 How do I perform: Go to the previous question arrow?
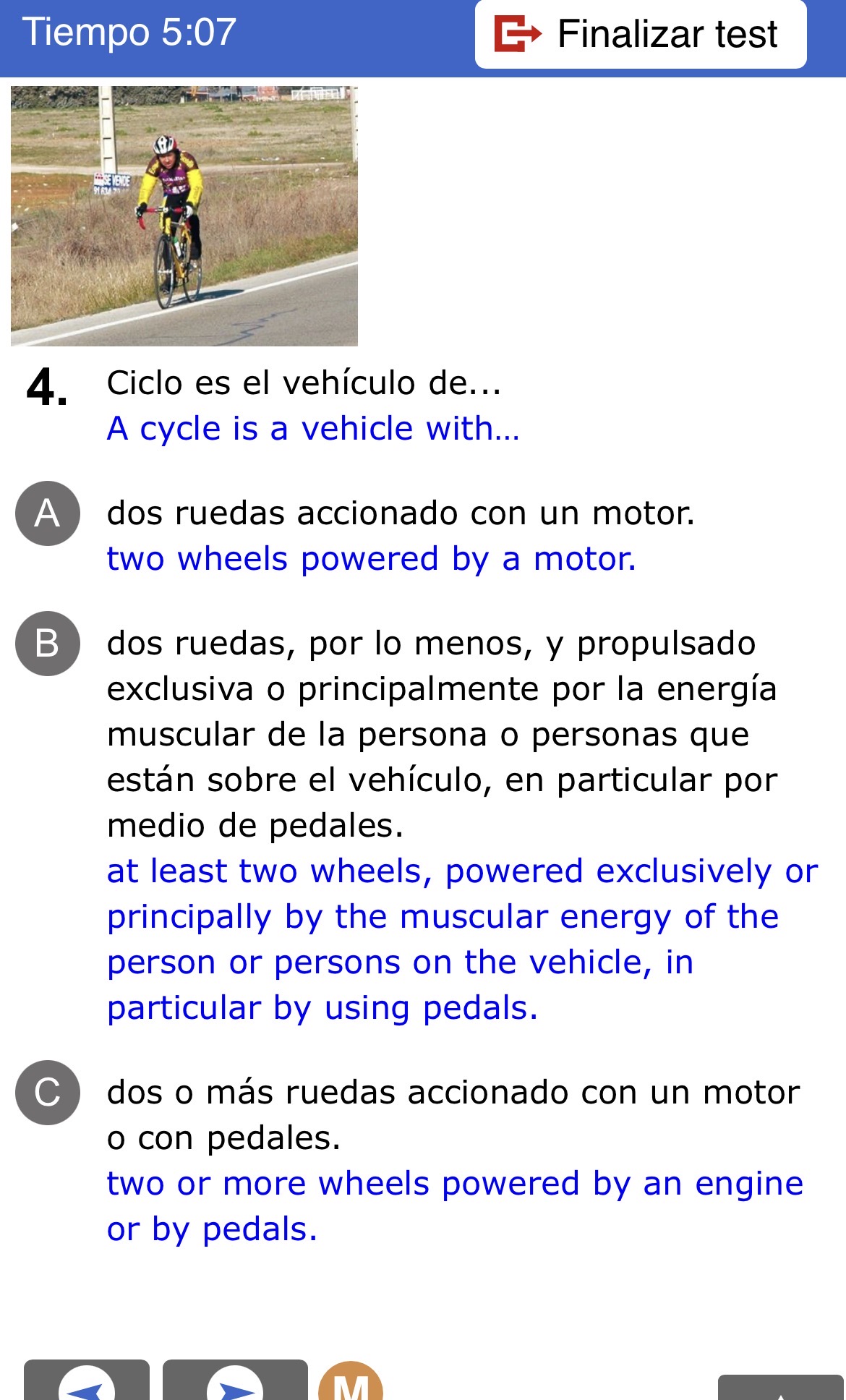click(x=87, y=1381)
